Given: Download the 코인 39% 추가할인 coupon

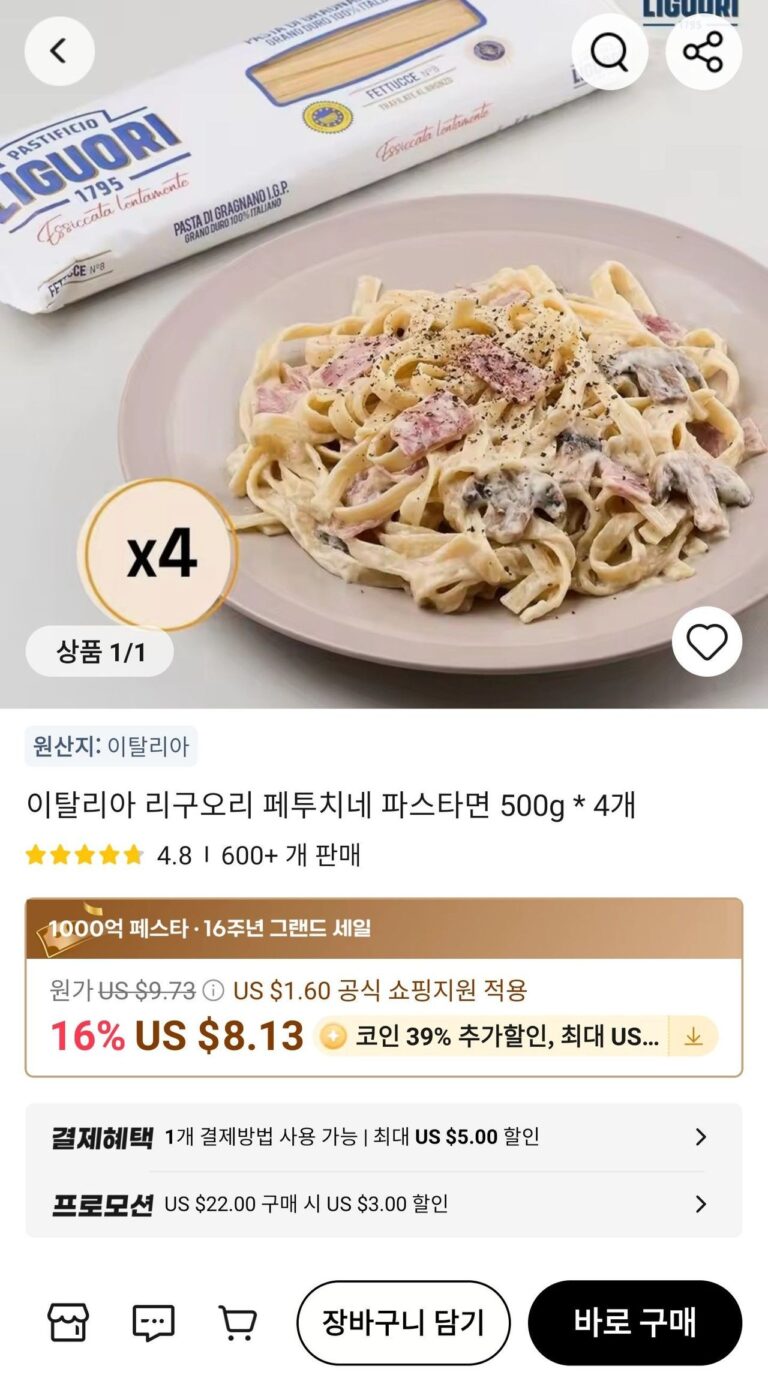Looking at the screenshot, I should click(x=693, y=1037).
